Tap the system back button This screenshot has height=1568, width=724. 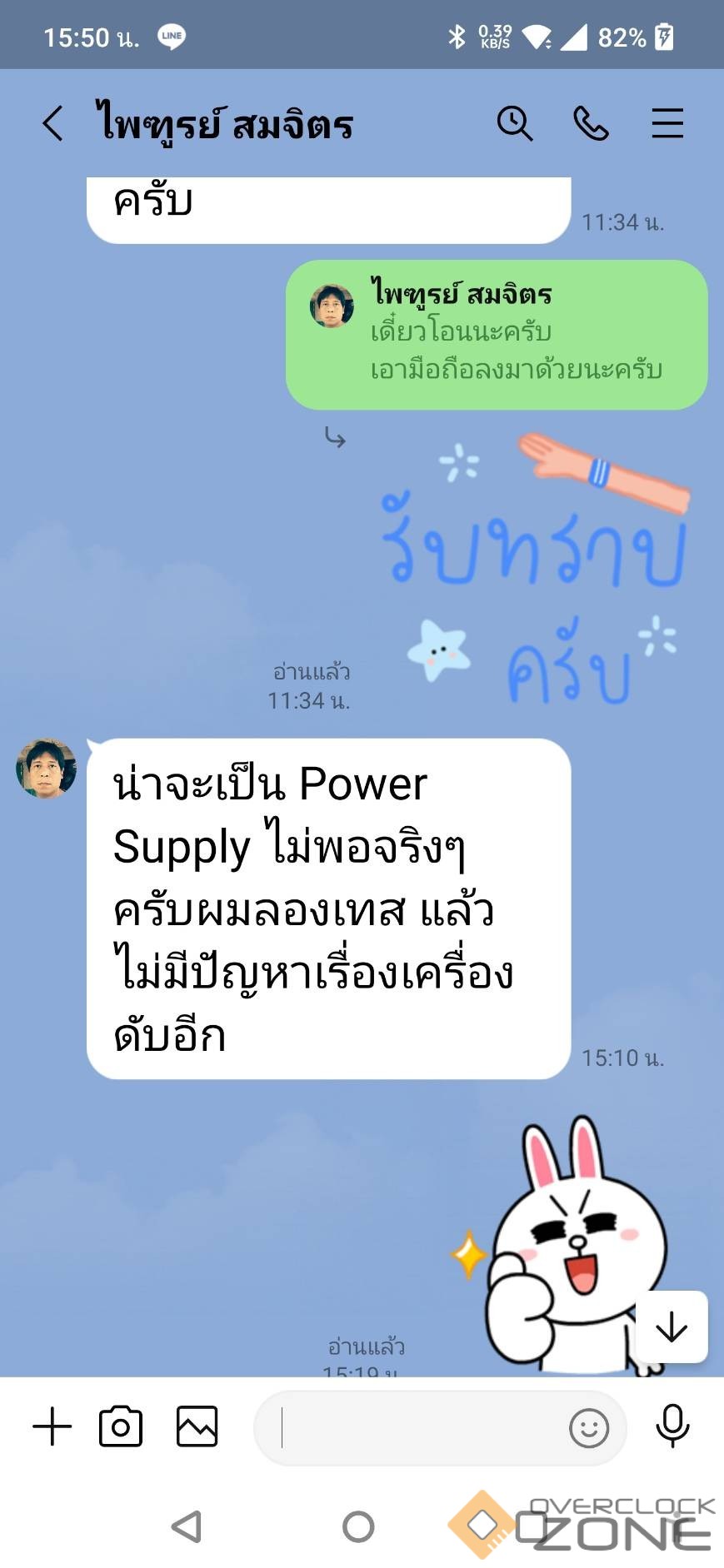coord(187,1526)
